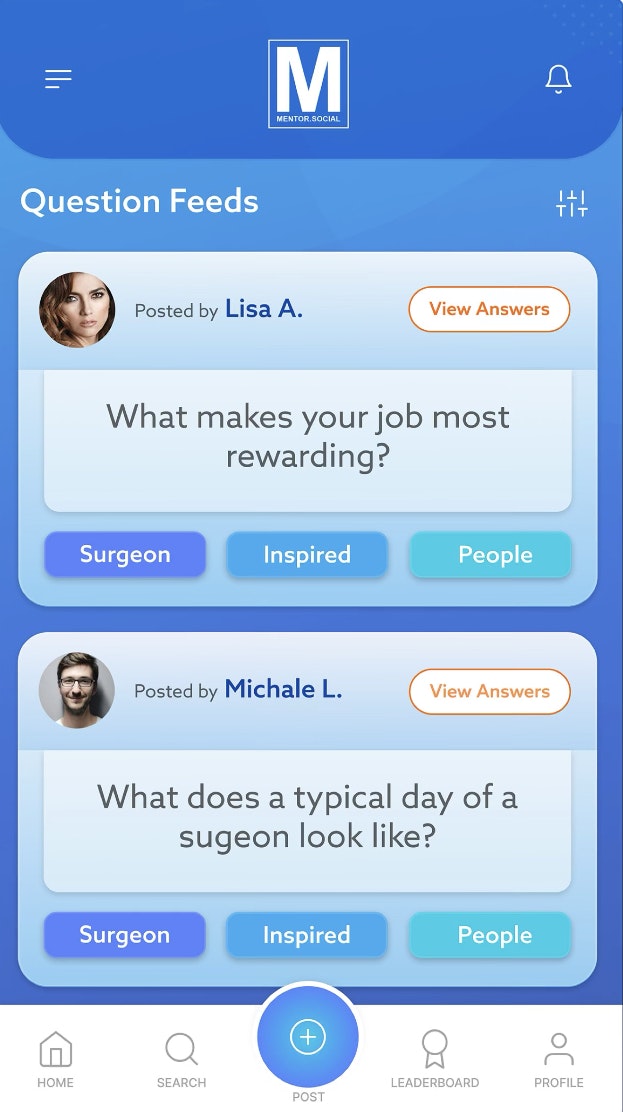Viewport: 623px width, 1112px height.
Task: Open the feed filter settings
Action: tap(572, 203)
